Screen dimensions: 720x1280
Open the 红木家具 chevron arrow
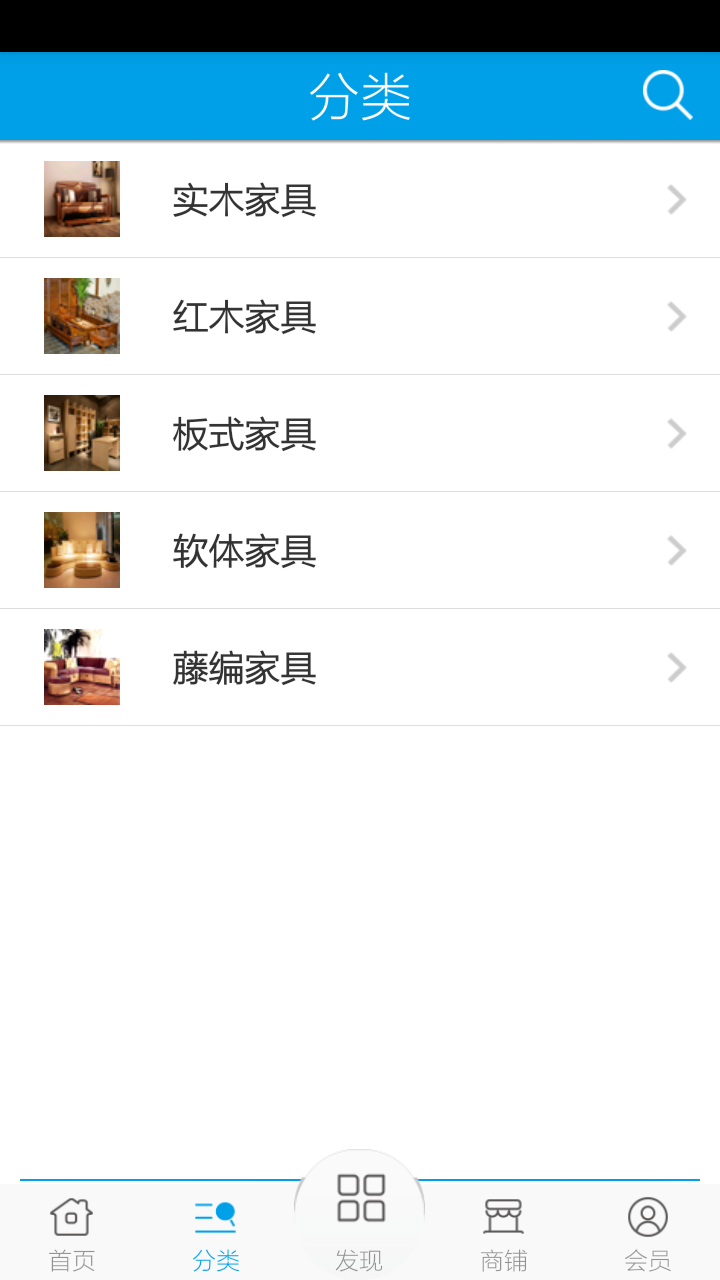pyautogui.click(x=677, y=316)
